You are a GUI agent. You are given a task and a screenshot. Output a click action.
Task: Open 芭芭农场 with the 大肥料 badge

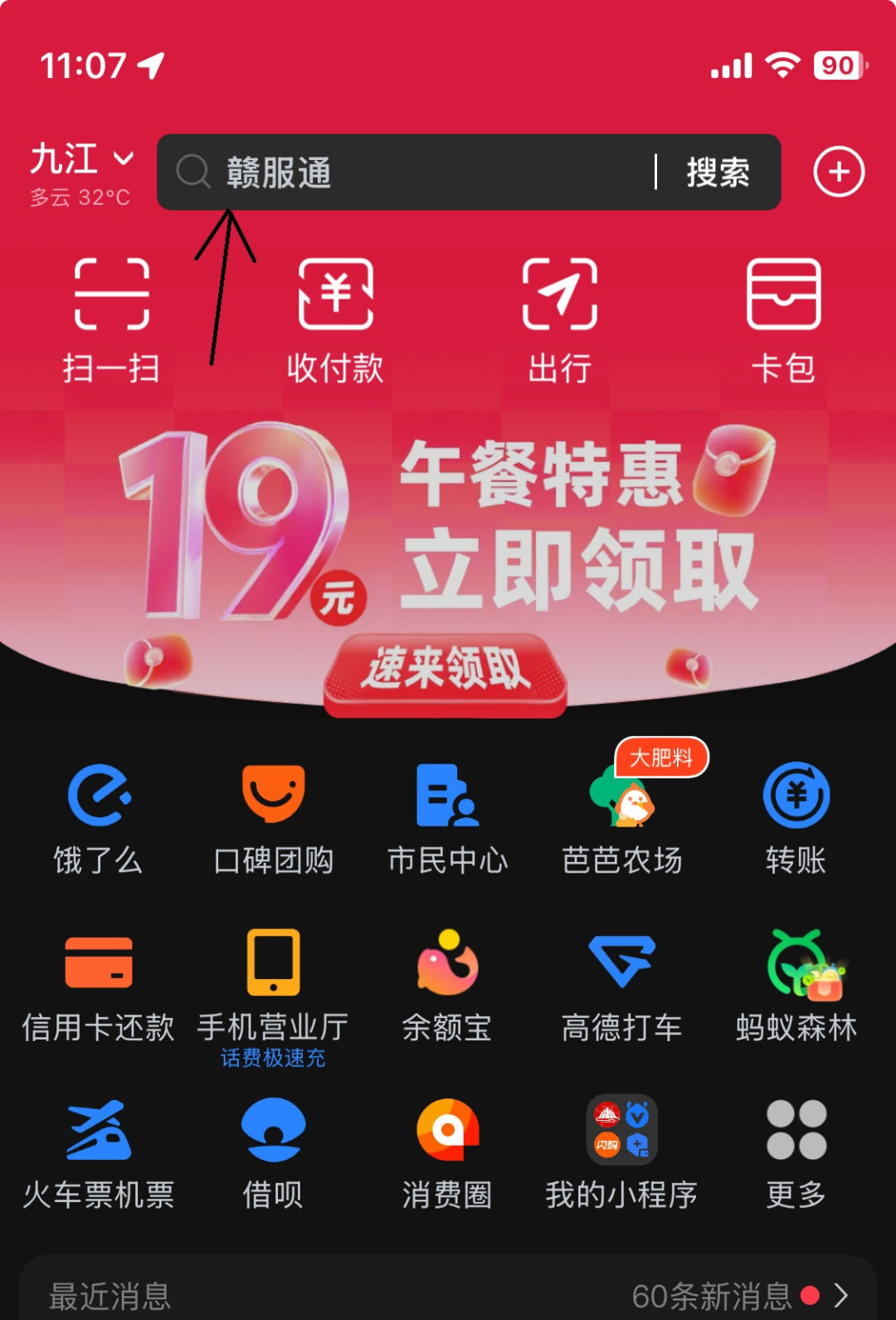[622, 817]
